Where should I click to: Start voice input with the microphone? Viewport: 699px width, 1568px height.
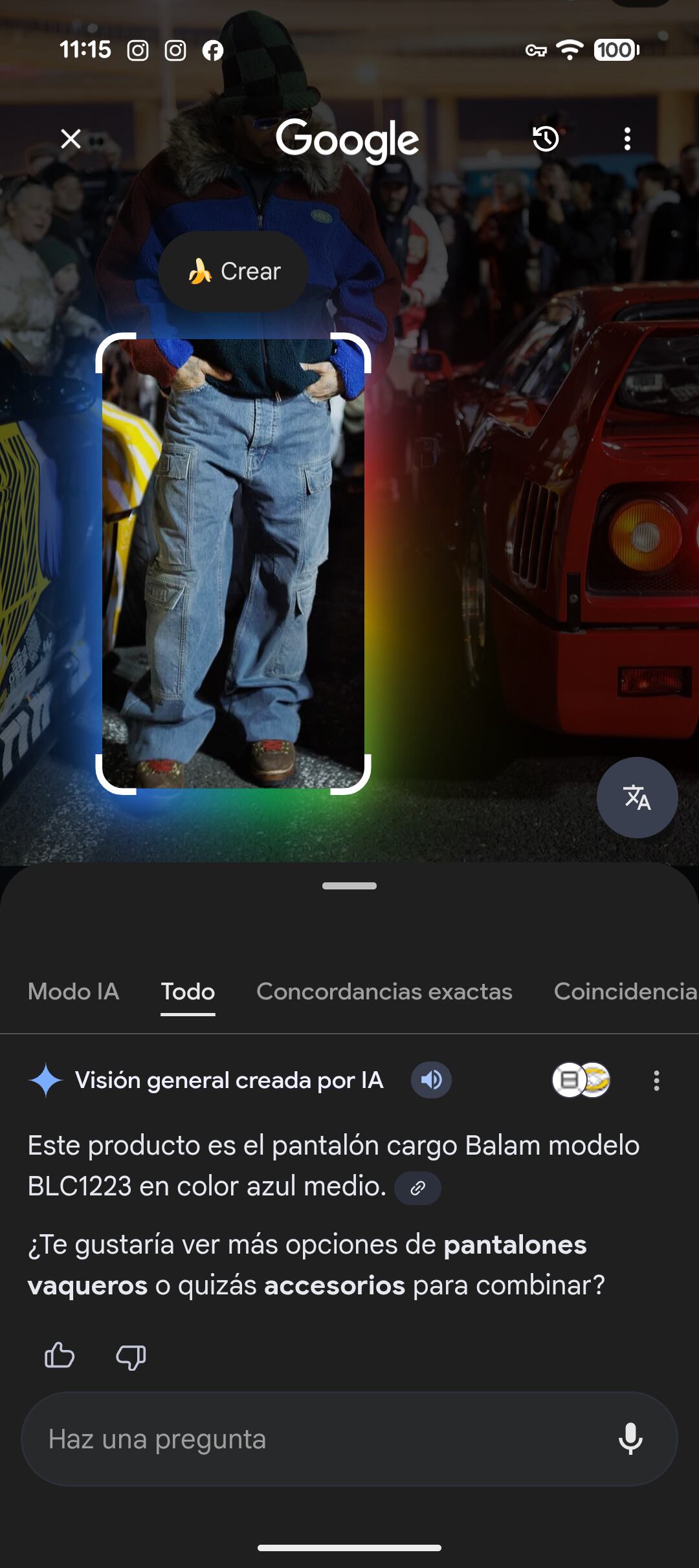pyautogui.click(x=630, y=1439)
